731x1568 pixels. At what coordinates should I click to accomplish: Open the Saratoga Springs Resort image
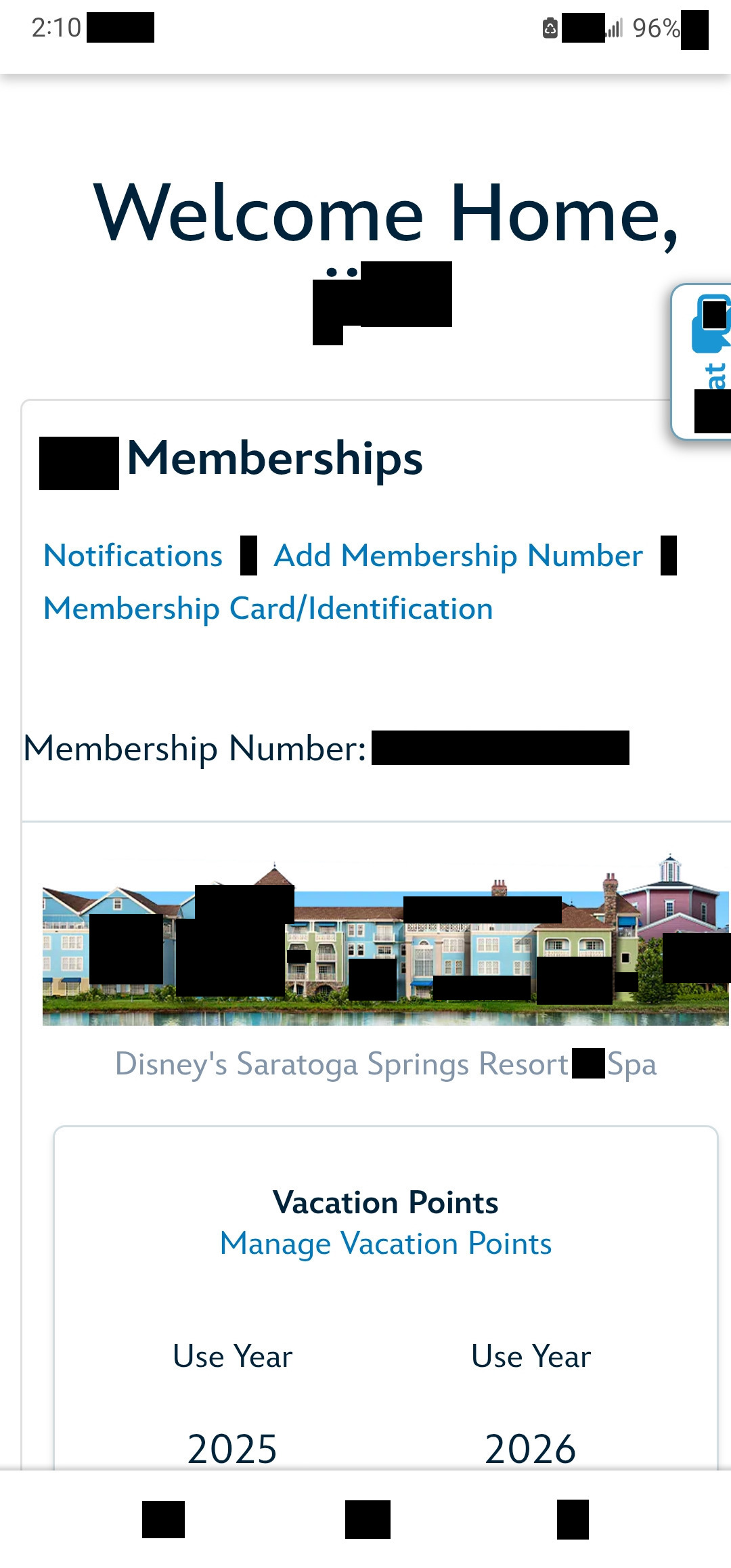(386, 940)
